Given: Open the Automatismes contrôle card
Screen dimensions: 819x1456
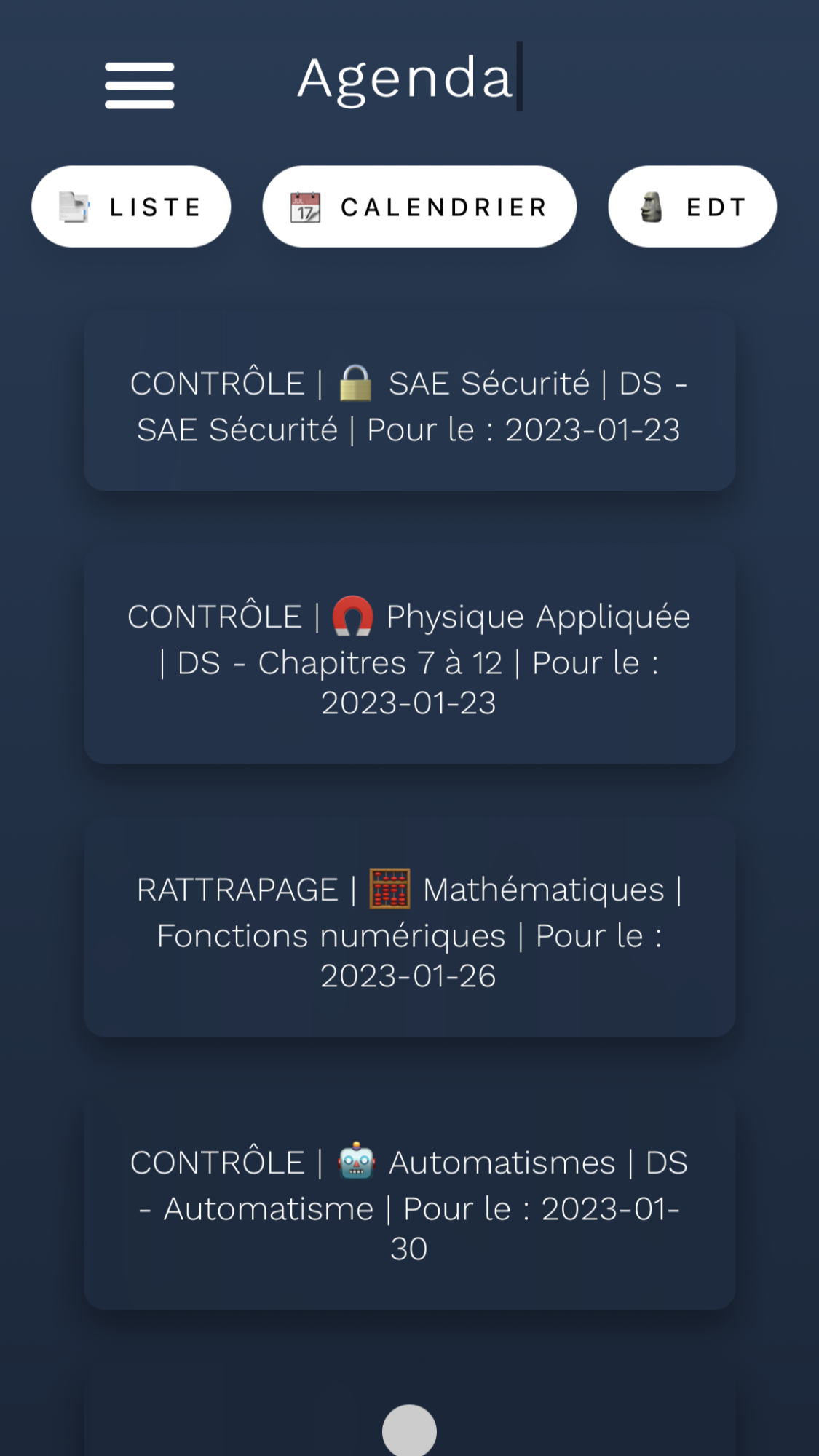Looking at the screenshot, I should 409,1203.
